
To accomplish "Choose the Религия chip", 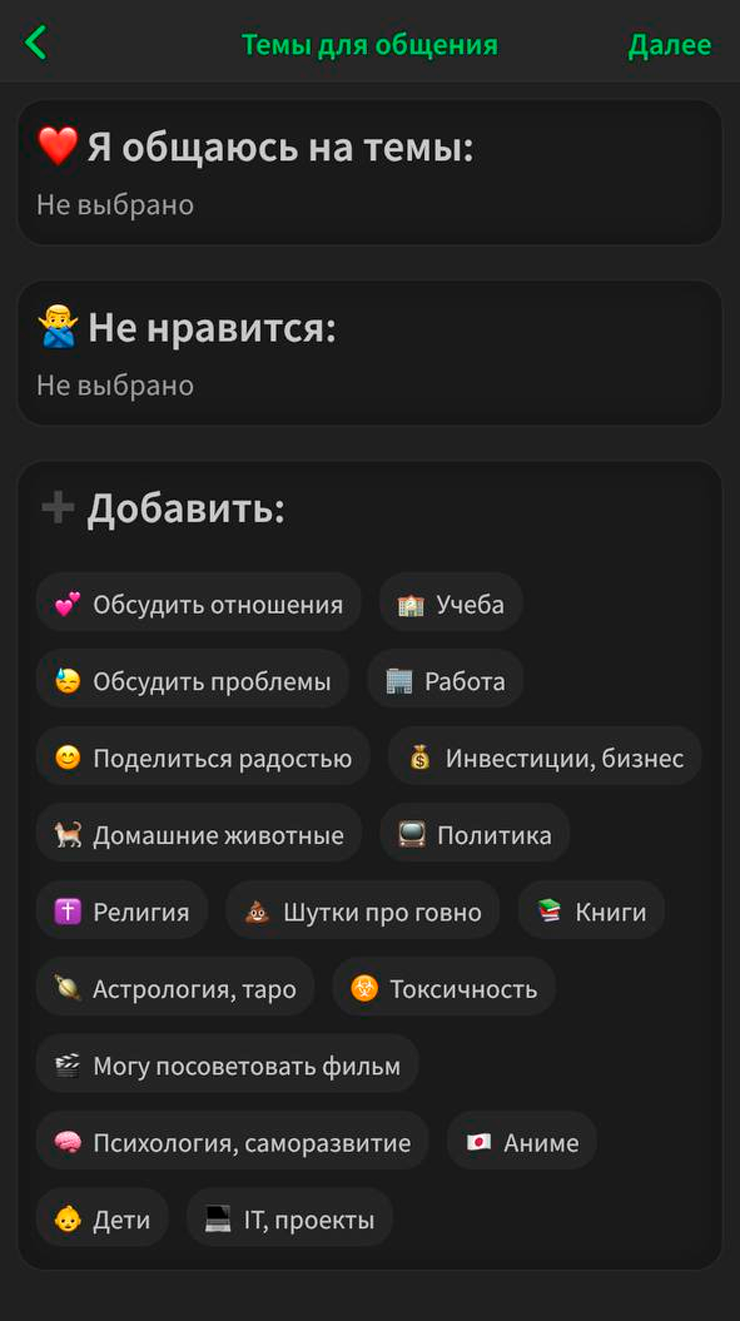I will (x=121, y=912).
